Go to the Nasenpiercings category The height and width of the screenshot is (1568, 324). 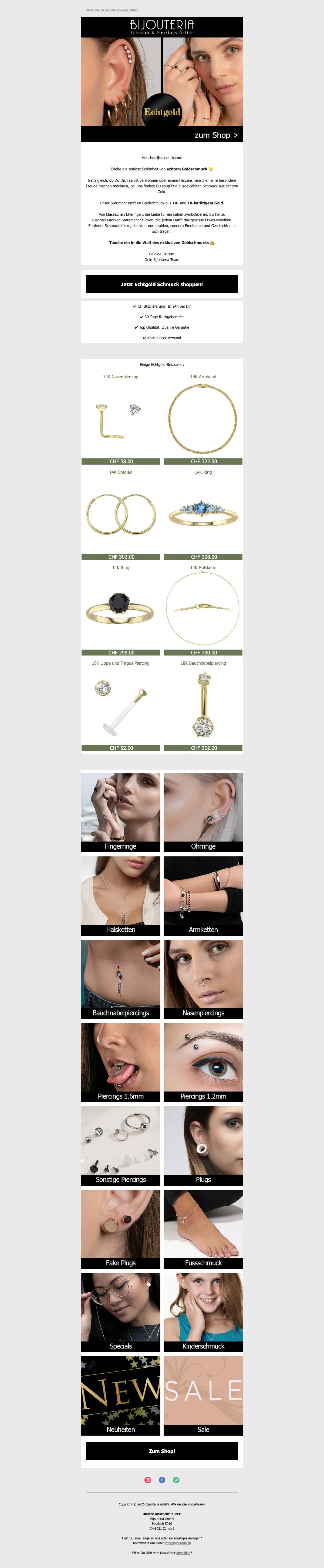pyautogui.click(x=203, y=979)
